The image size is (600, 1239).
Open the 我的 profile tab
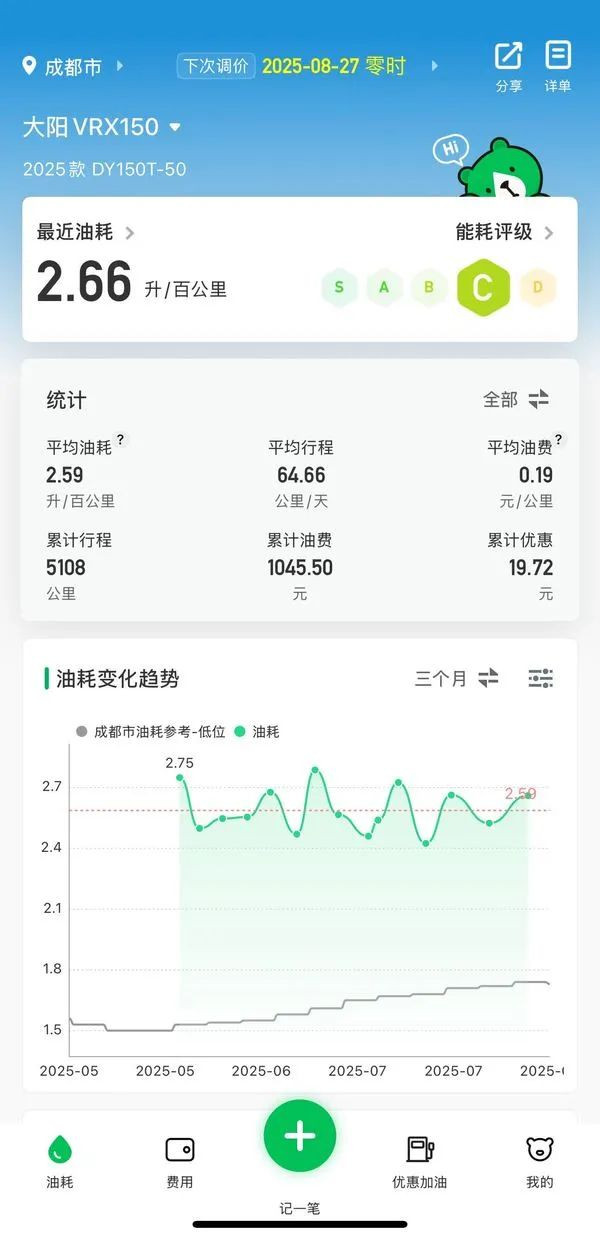[540, 1161]
